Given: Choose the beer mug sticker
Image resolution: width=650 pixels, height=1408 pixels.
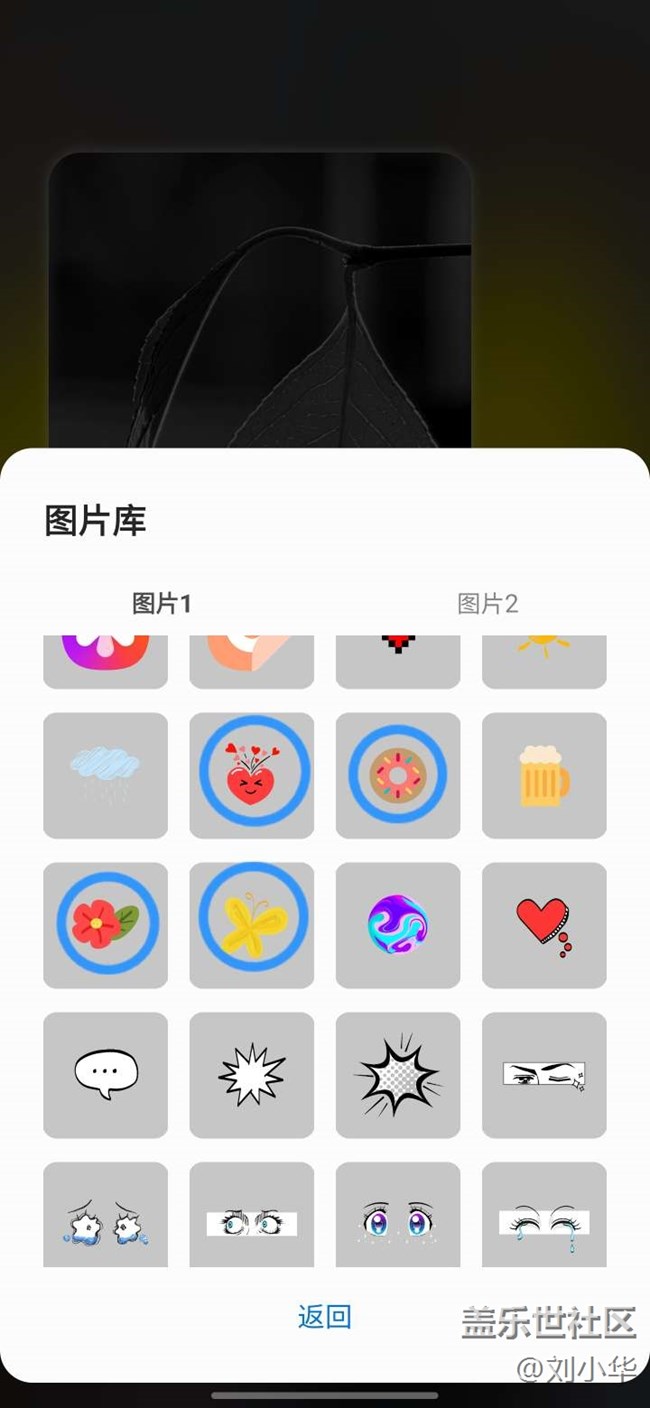Looking at the screenshot, I should [x=544, y=775].
